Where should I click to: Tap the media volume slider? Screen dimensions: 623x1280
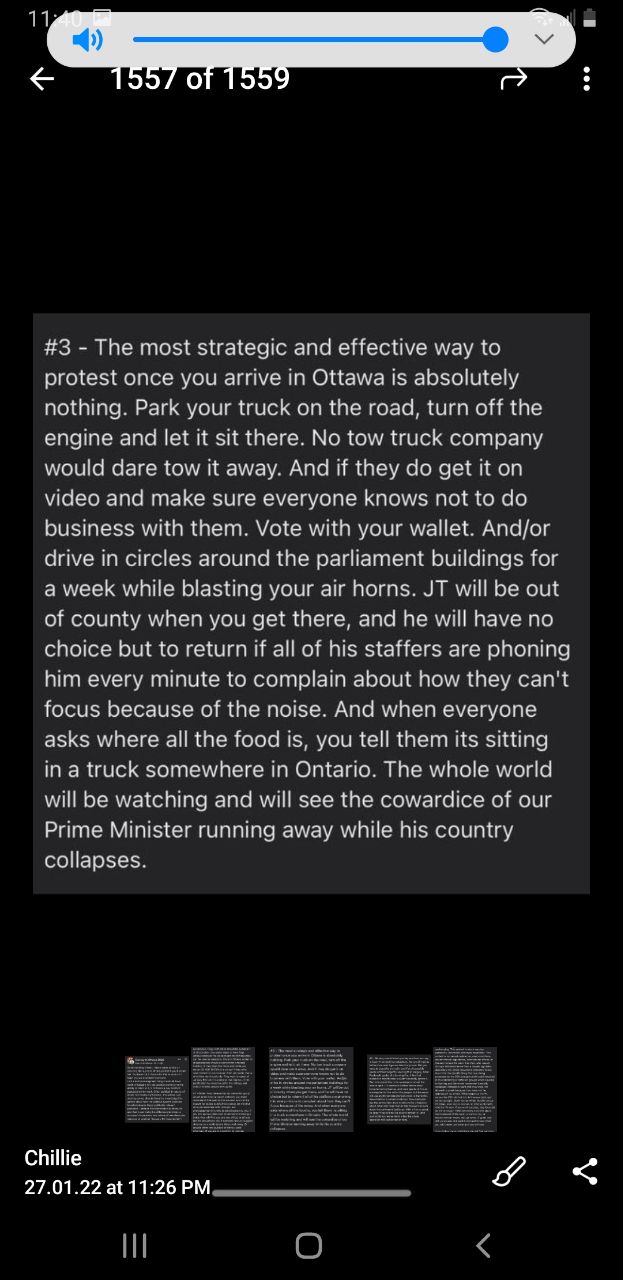pos(320,40)
